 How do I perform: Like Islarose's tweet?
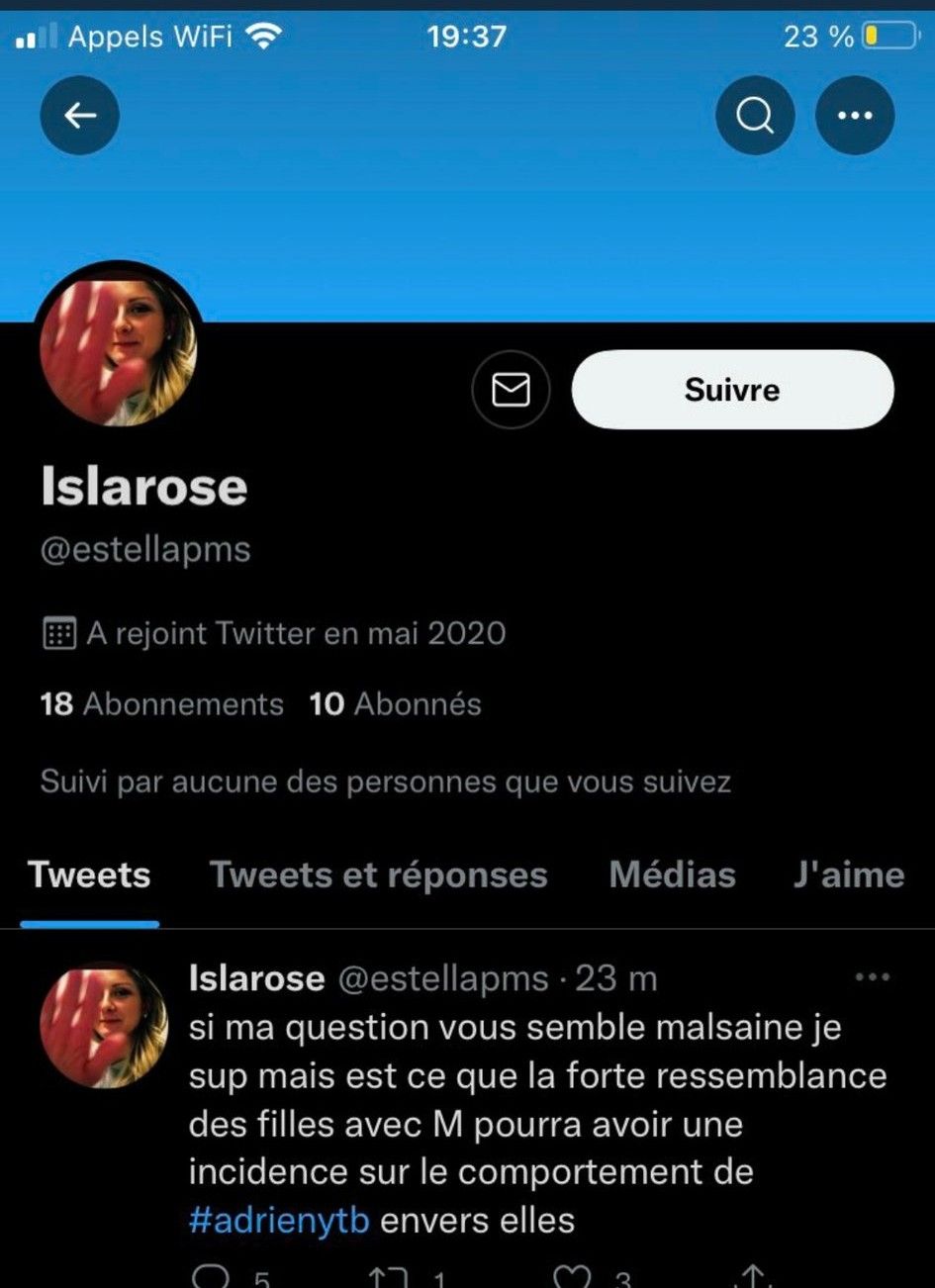pyautogui.click(x=573, y=1277)
